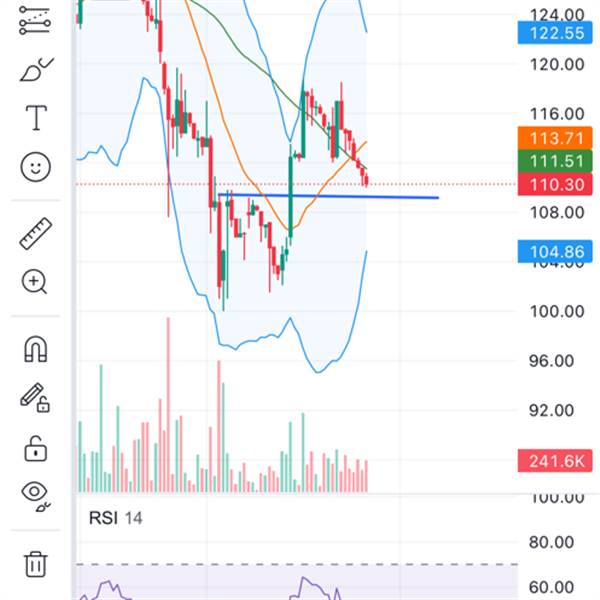600x600 pixels.
Task: Open the emoji sticker tool
Action: pyautogui.click(x=36, y=167)
